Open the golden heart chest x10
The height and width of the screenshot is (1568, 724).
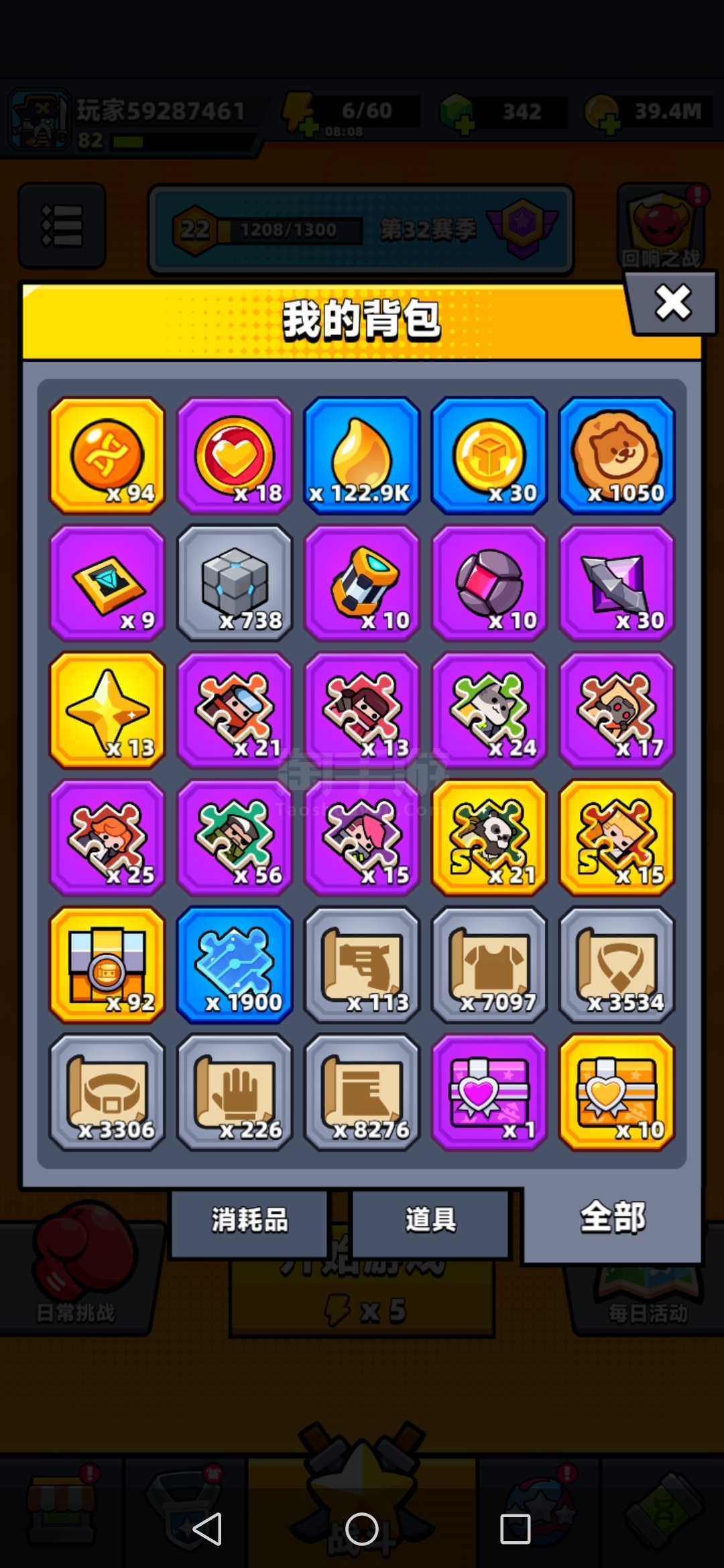click(x=617, y=1092)
